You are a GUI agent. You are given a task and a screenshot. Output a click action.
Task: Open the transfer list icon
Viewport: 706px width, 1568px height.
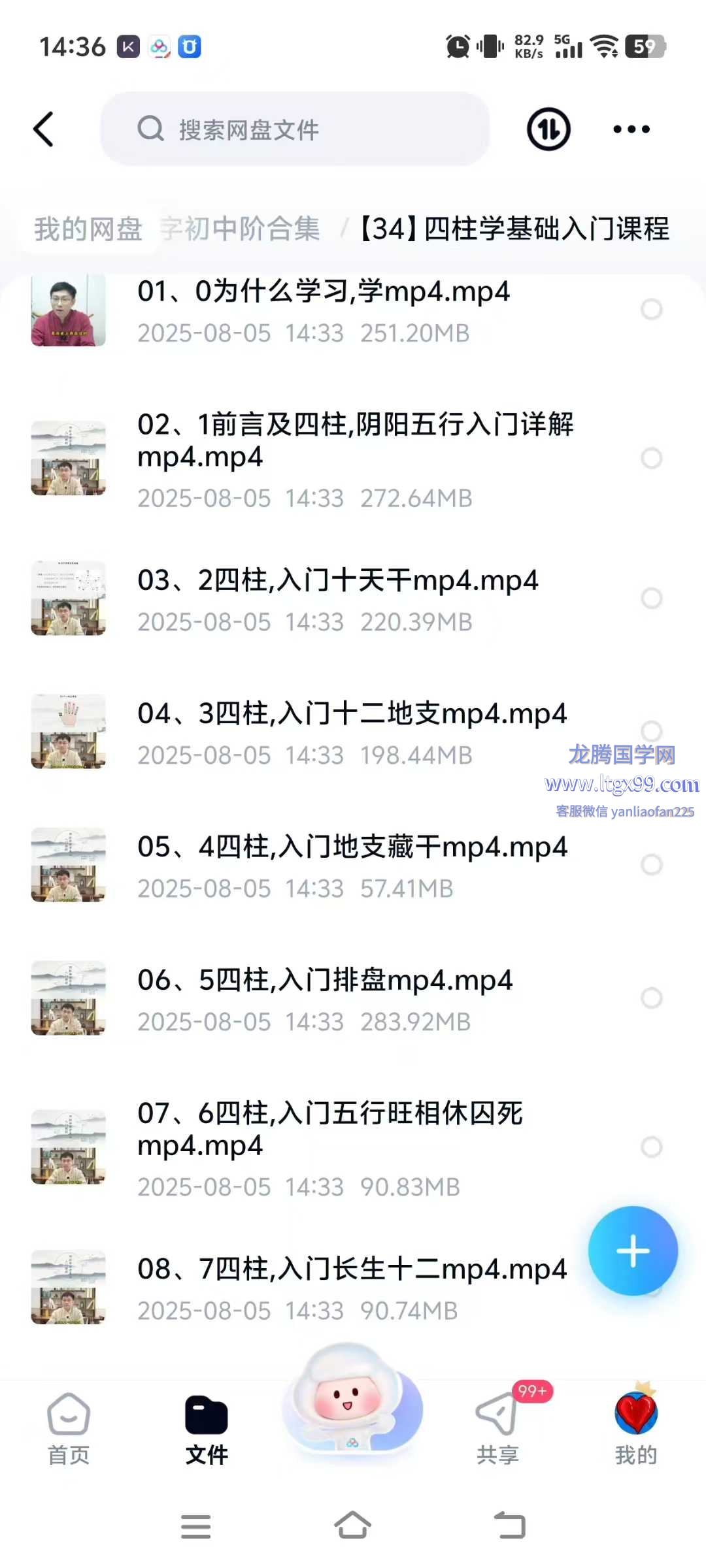click(x=548, y=129)
